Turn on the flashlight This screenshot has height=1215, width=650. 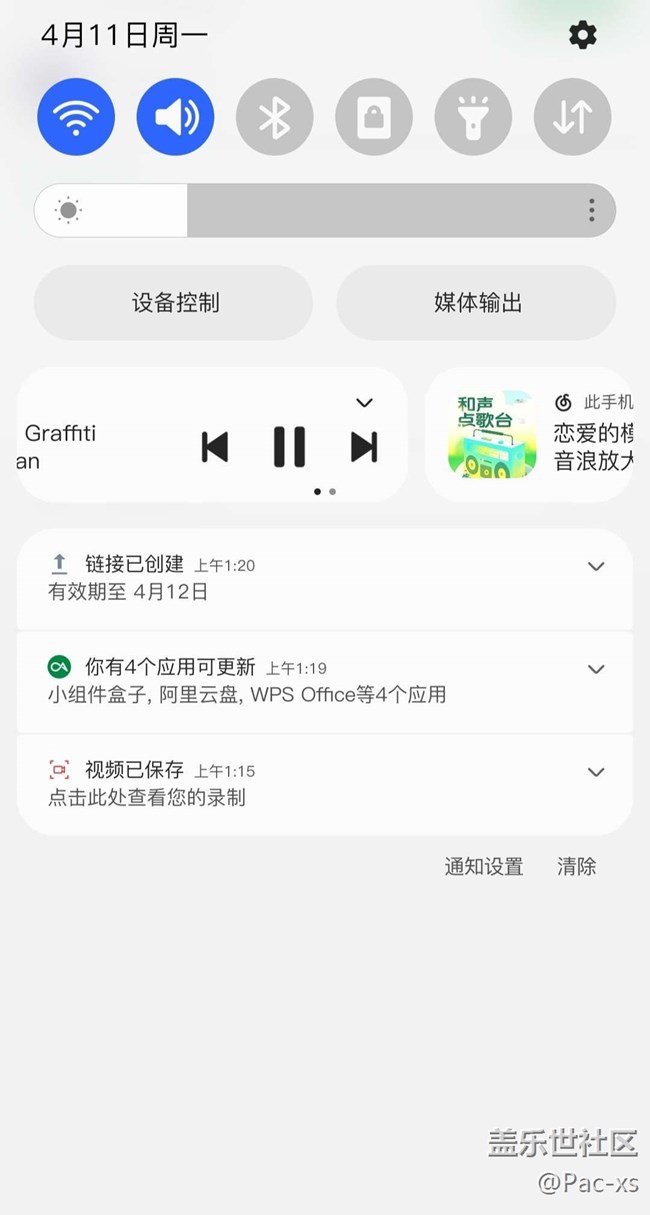[473, 117]
